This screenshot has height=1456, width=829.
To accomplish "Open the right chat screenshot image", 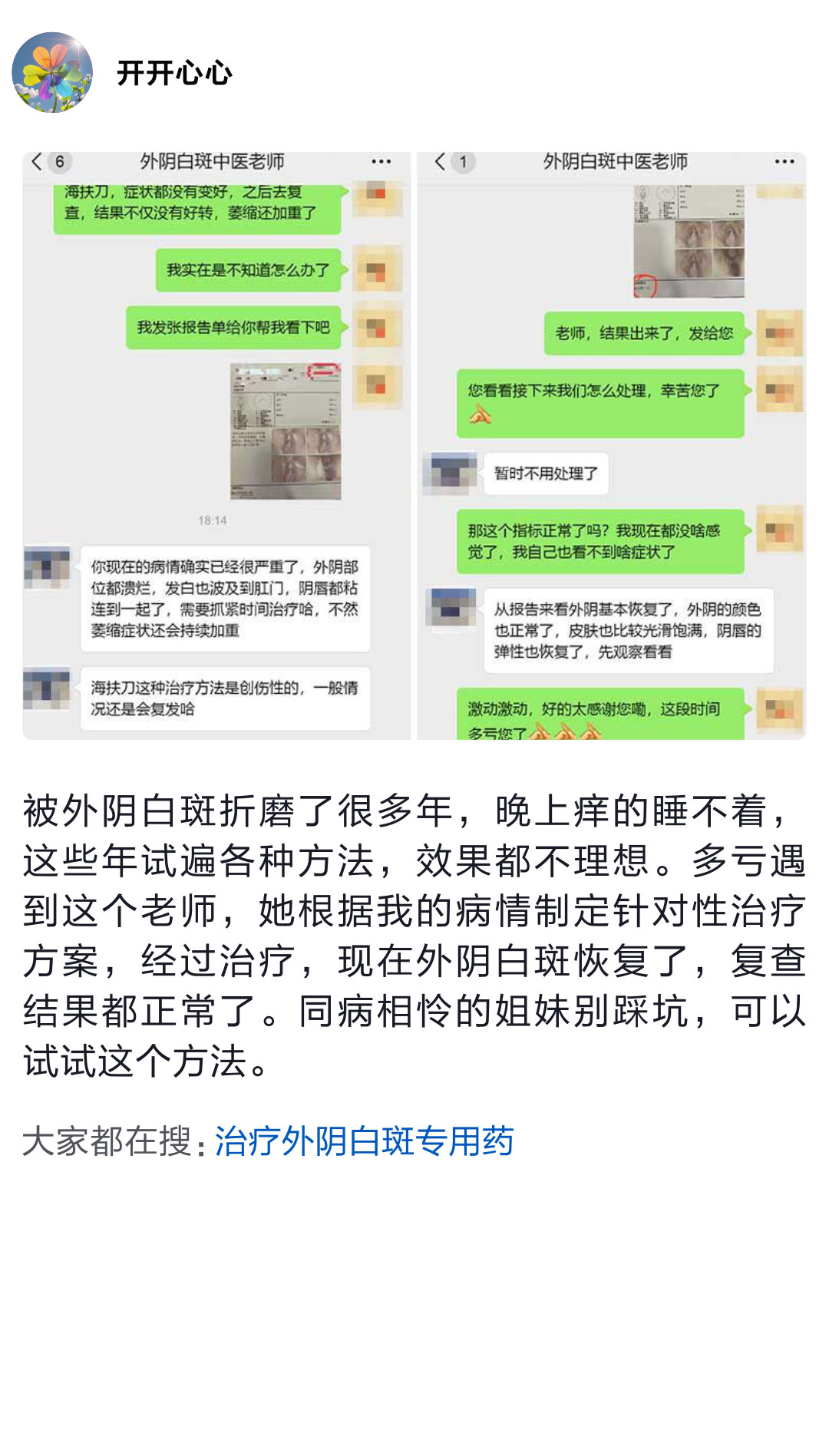I will coord(612,445).
